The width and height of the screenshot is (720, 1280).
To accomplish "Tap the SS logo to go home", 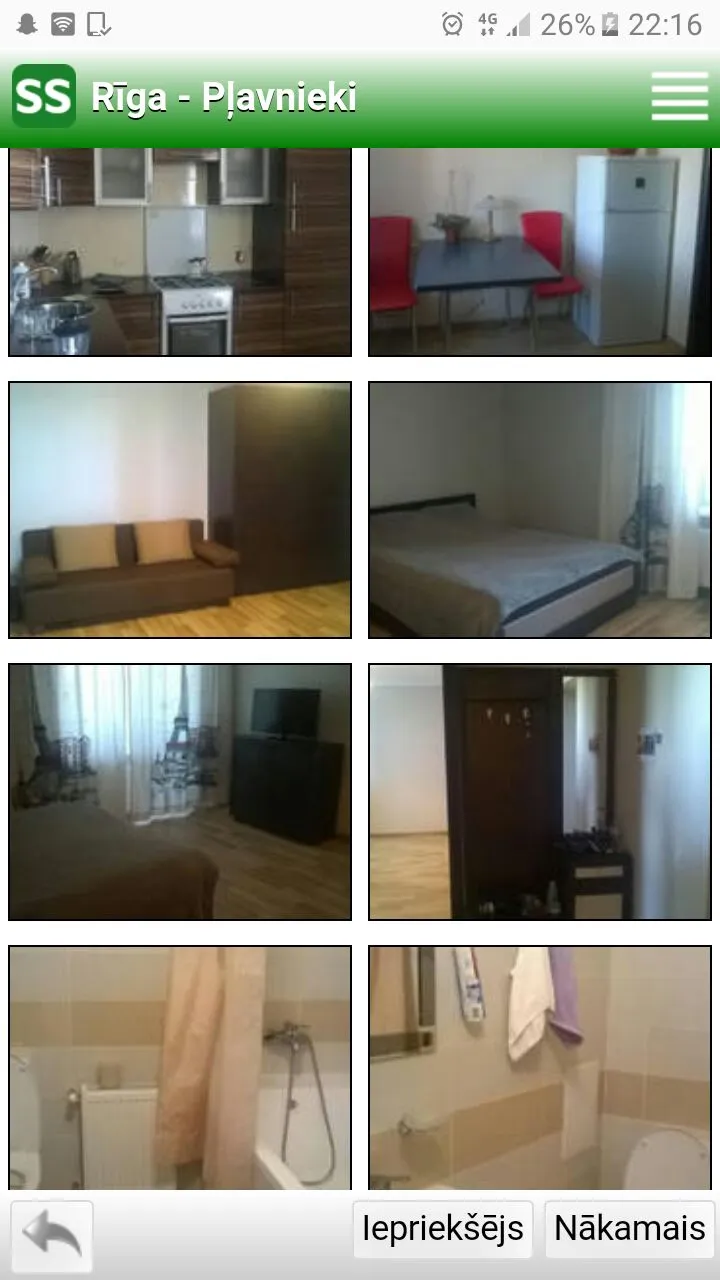I will click(44, 97).
